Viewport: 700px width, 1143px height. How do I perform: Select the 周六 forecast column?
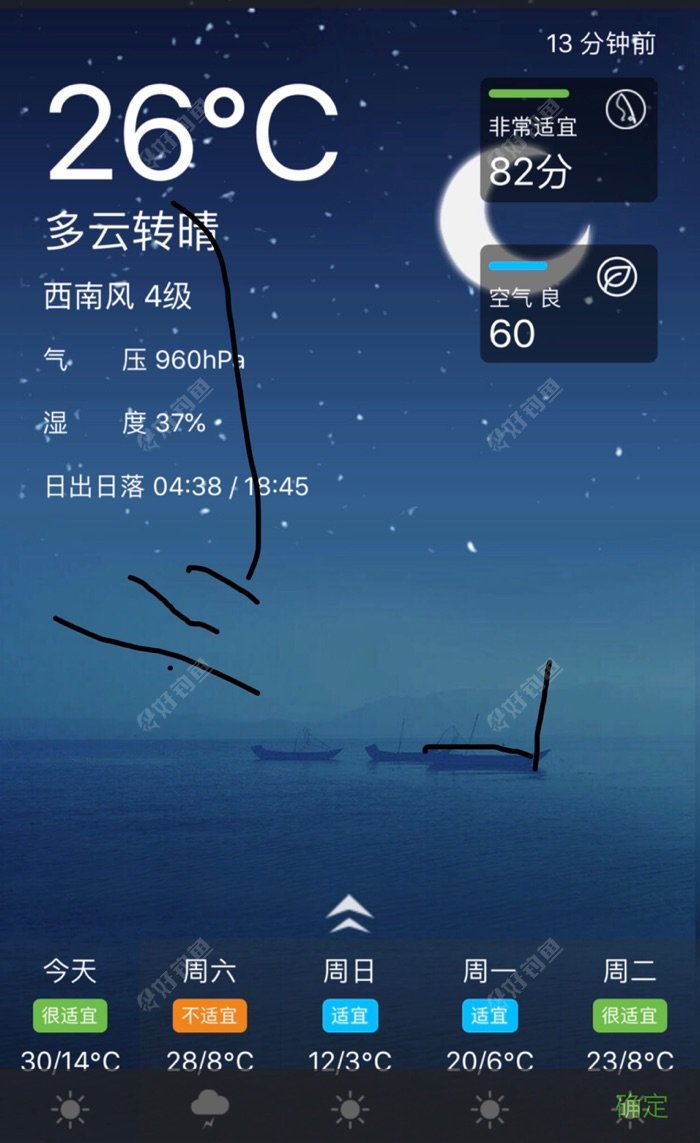click(x=210, y=1015)
